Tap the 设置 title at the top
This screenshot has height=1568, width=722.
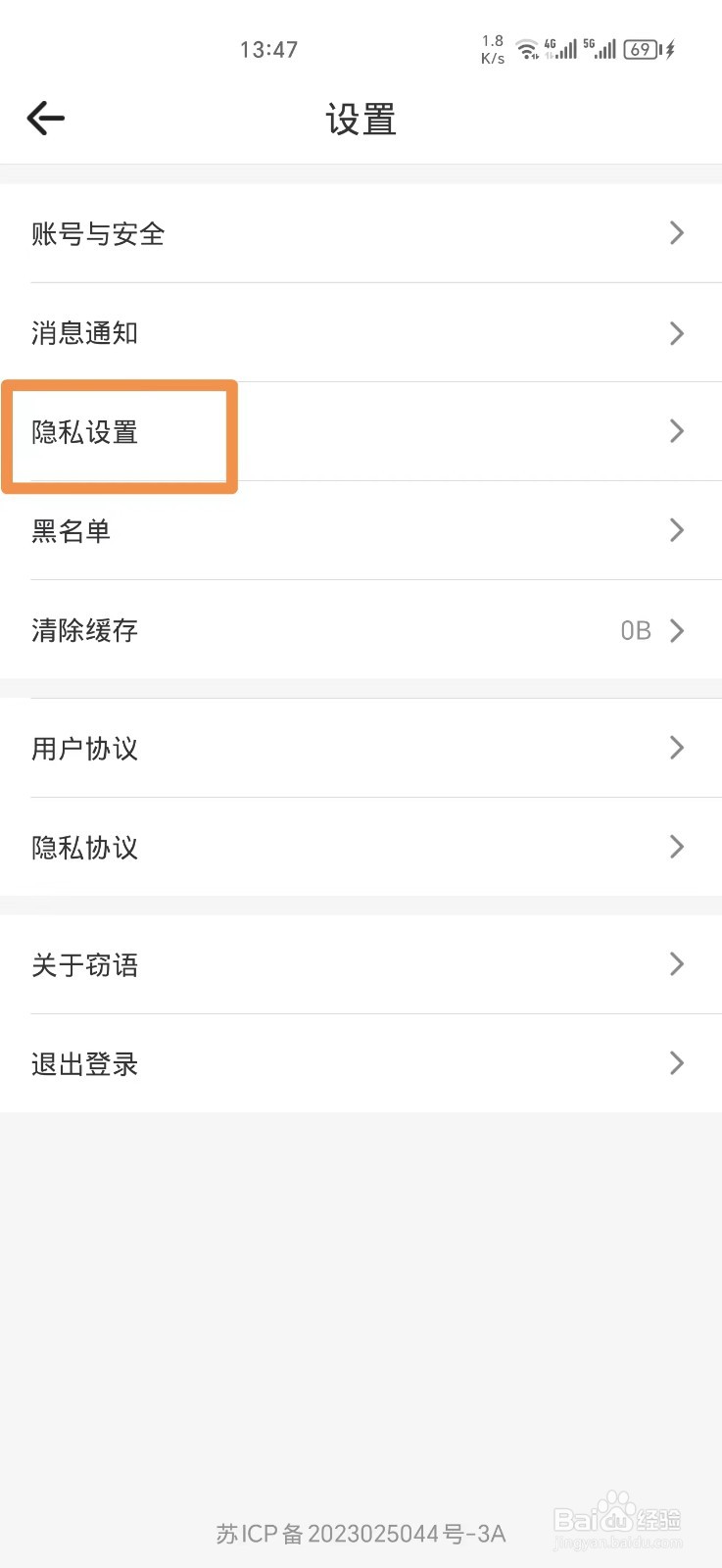click(x=361, y=120)
